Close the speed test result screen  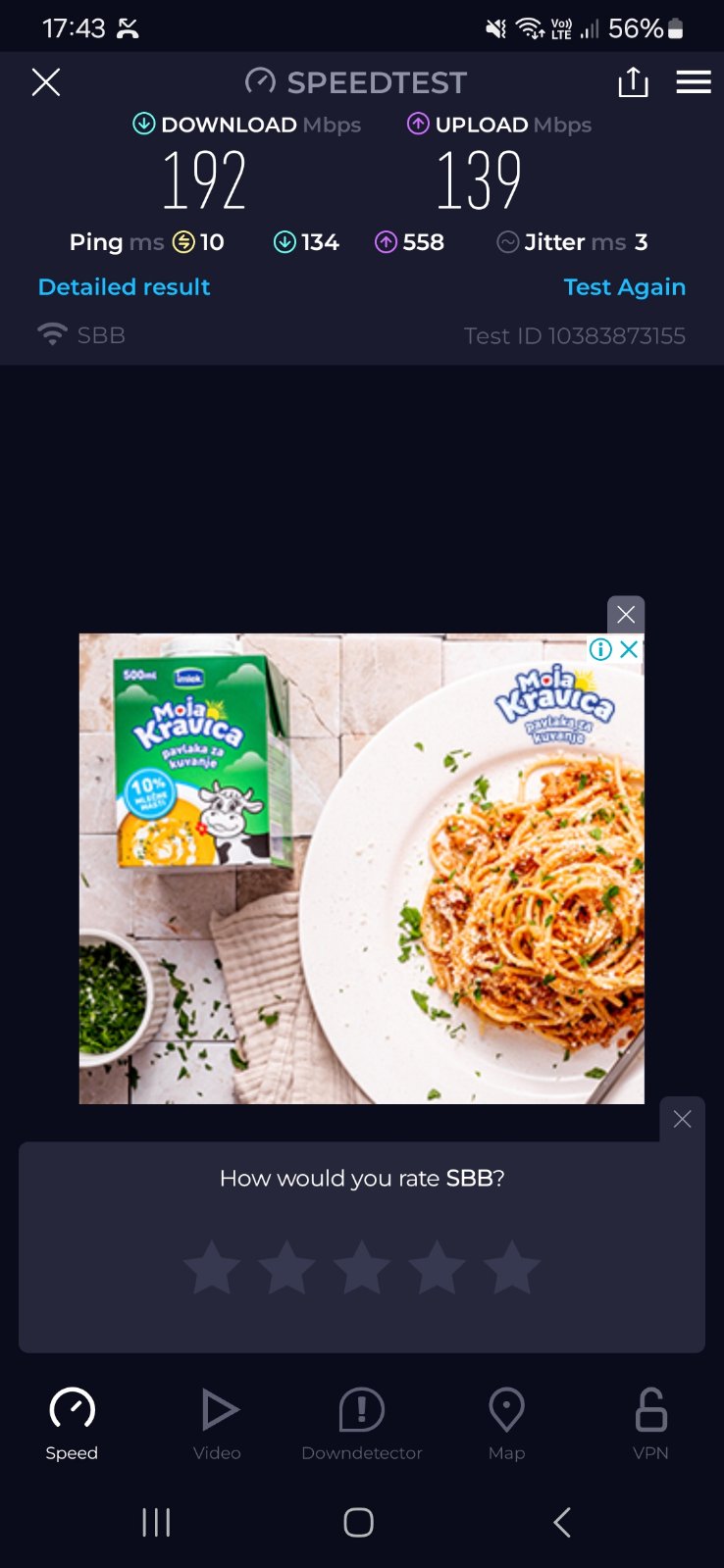tap(46, 82)
